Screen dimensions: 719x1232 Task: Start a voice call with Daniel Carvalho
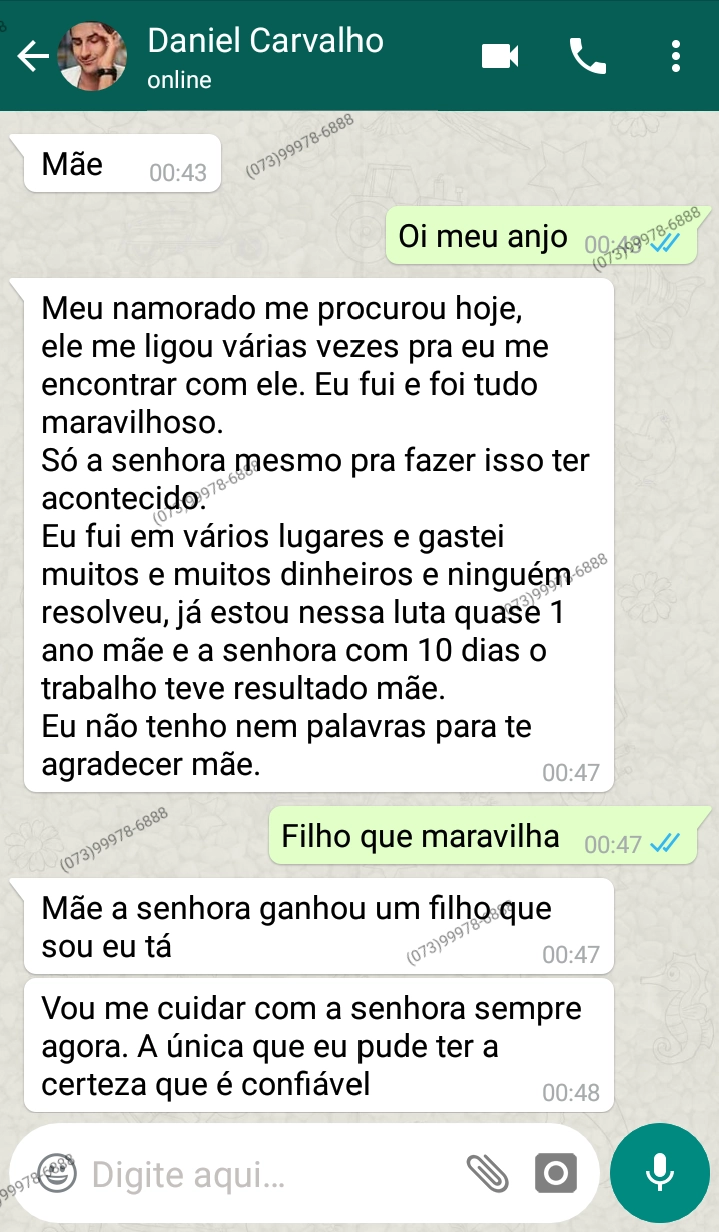587,57
